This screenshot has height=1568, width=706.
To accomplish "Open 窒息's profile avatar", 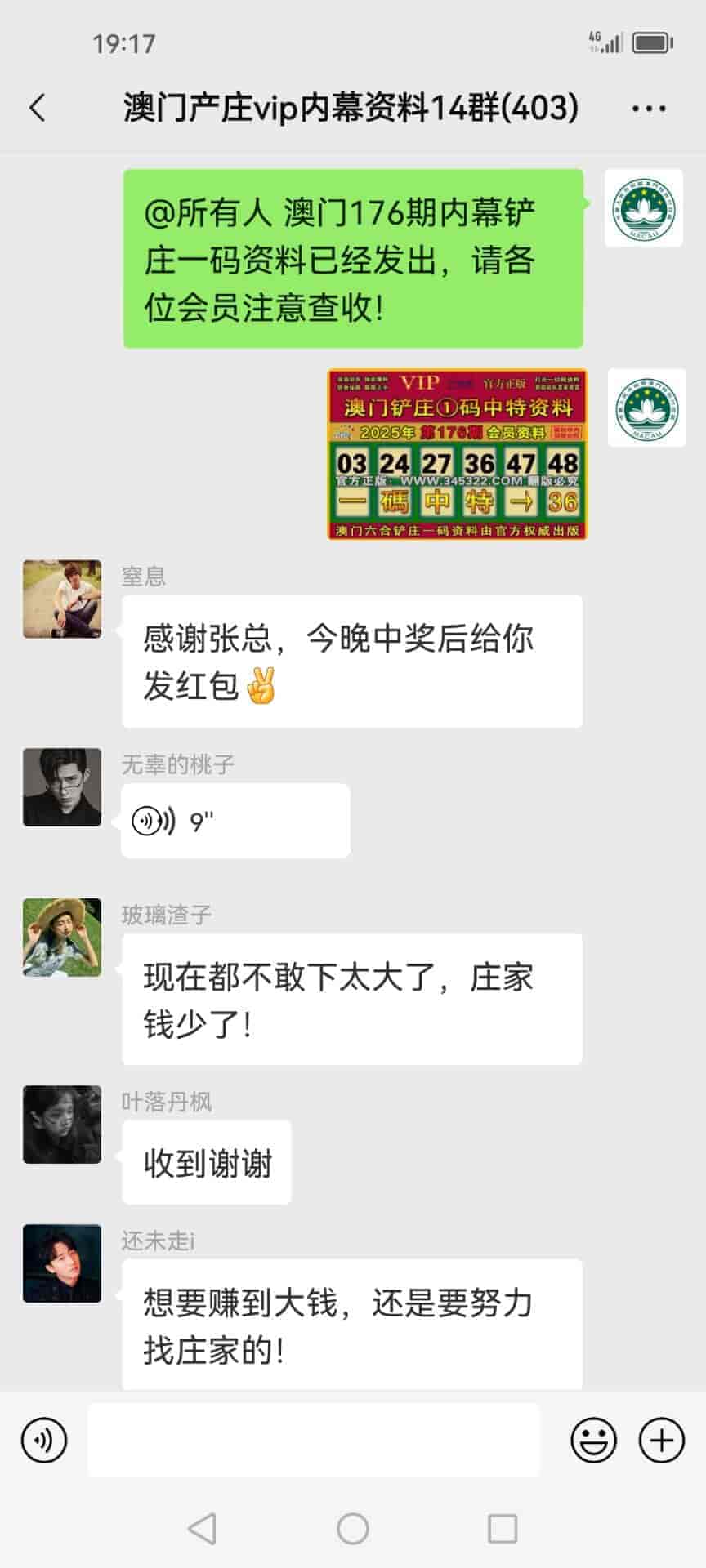I will 62,599.
